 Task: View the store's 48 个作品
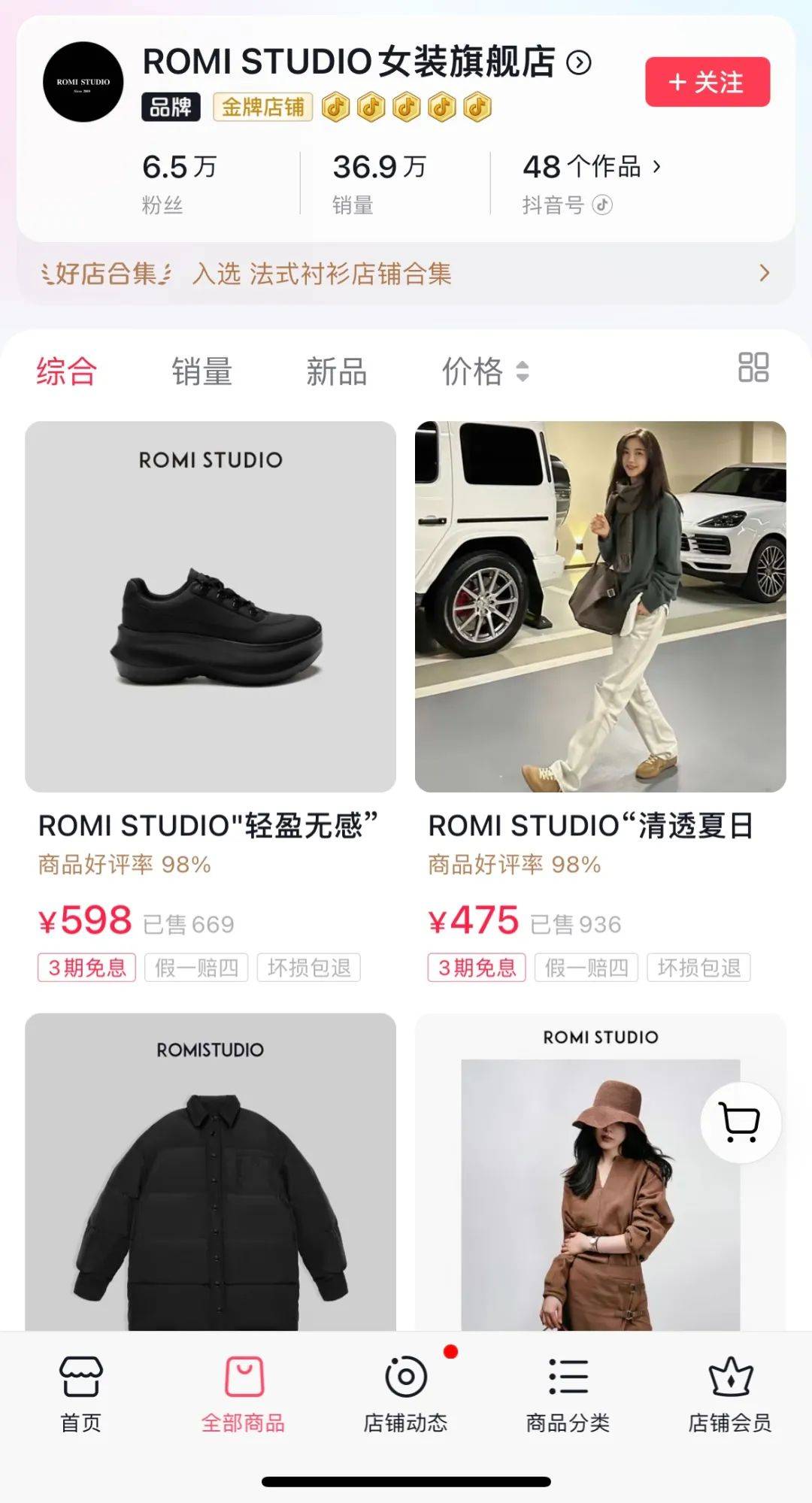592,167
